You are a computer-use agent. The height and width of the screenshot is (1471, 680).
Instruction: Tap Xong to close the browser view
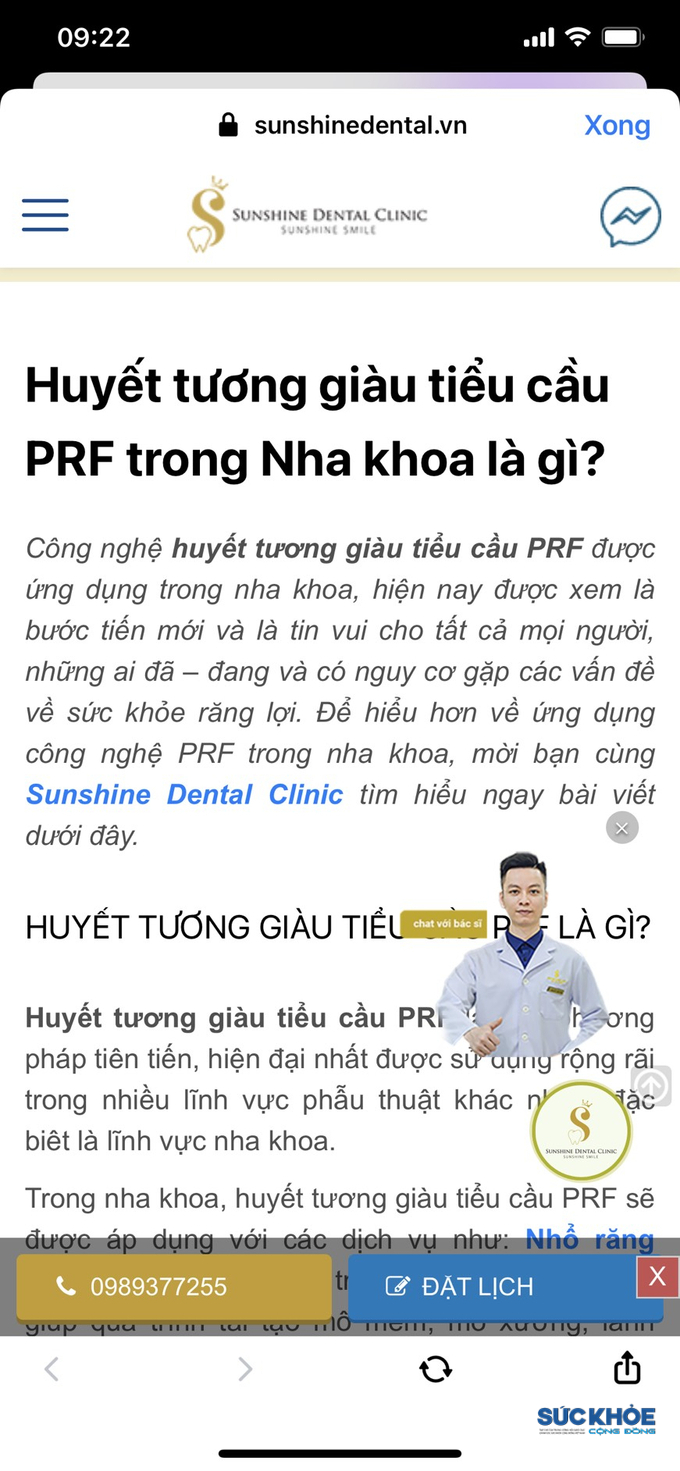point(617,126)
